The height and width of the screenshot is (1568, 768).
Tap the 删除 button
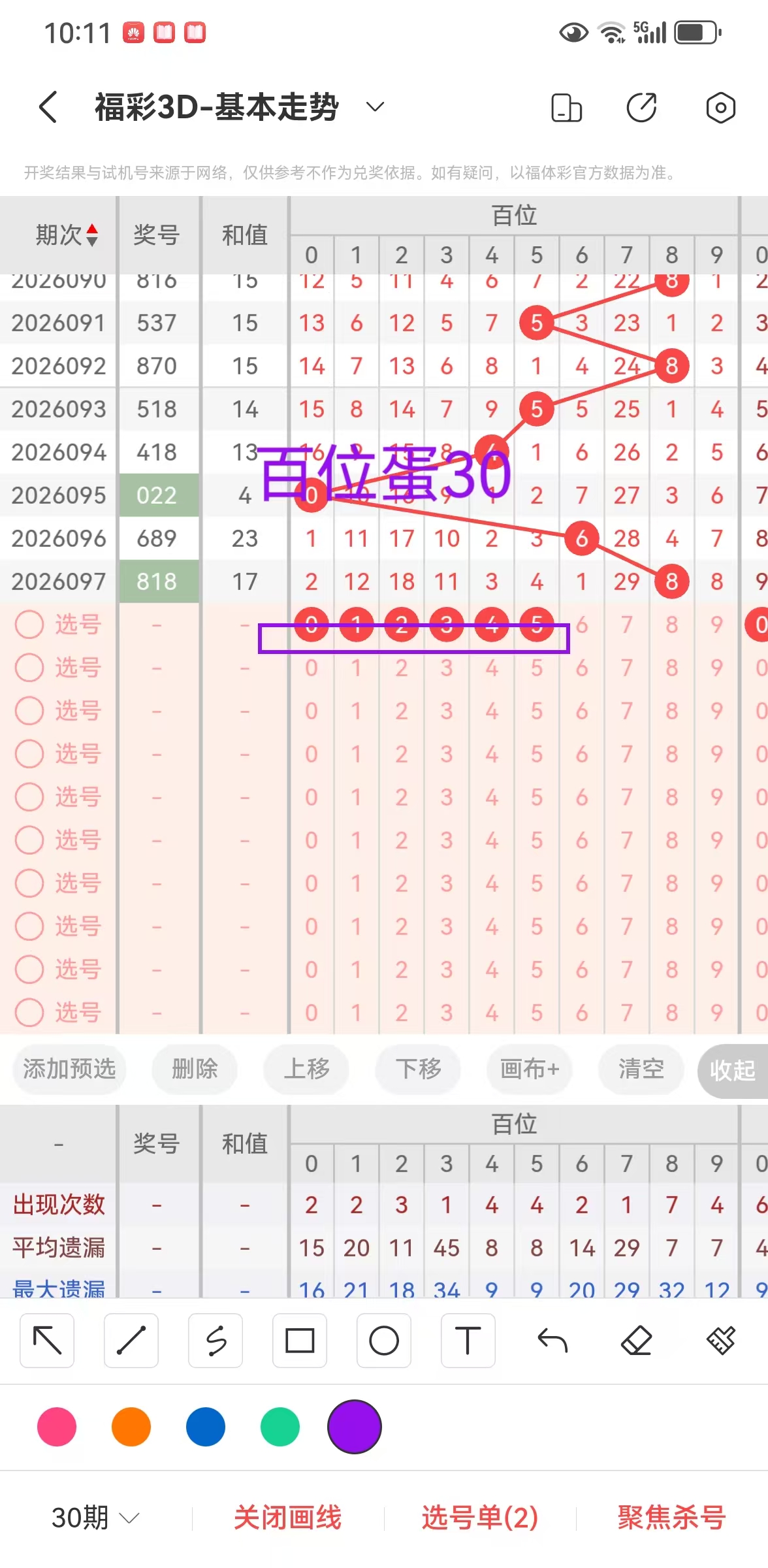point(195,1070)
